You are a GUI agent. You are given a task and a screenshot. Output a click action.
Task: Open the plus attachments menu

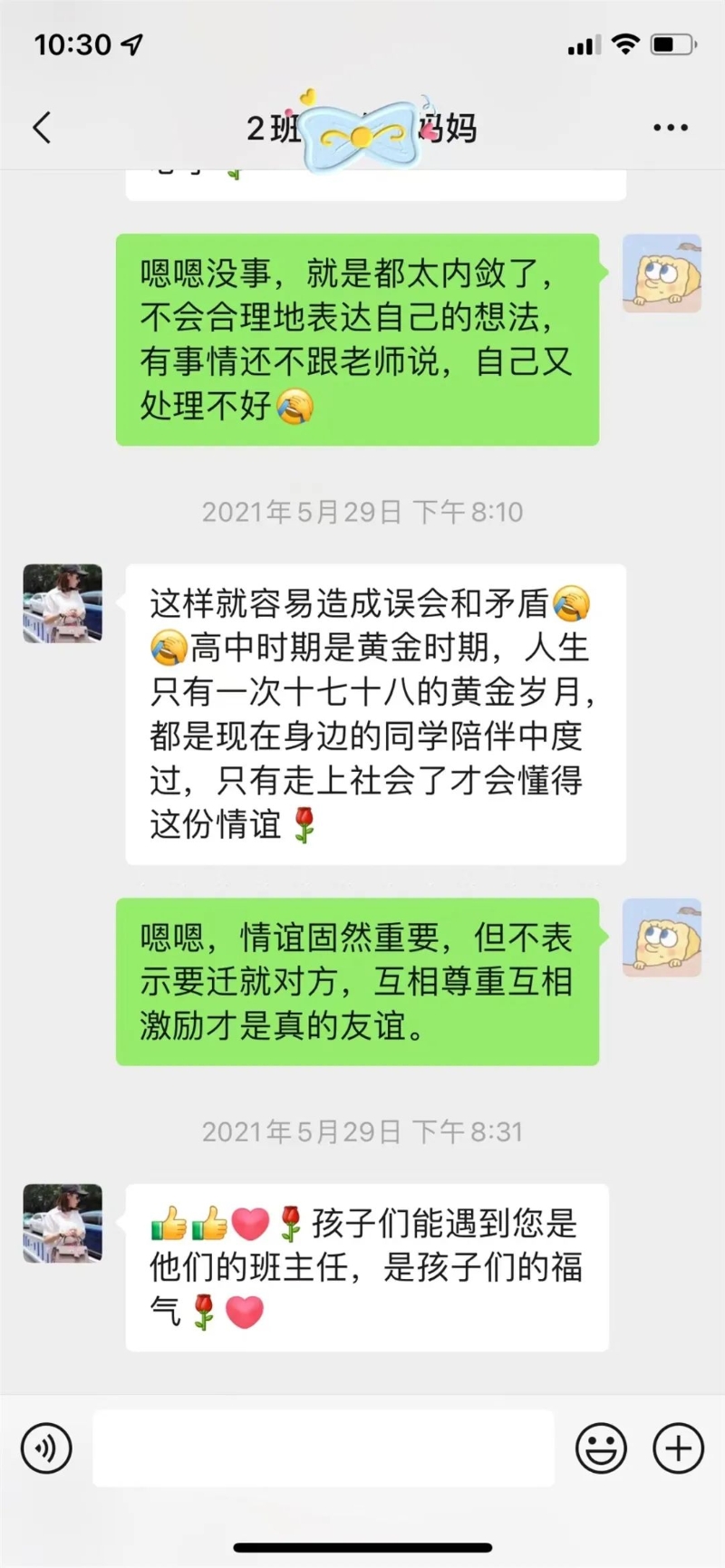(678, 1448)
